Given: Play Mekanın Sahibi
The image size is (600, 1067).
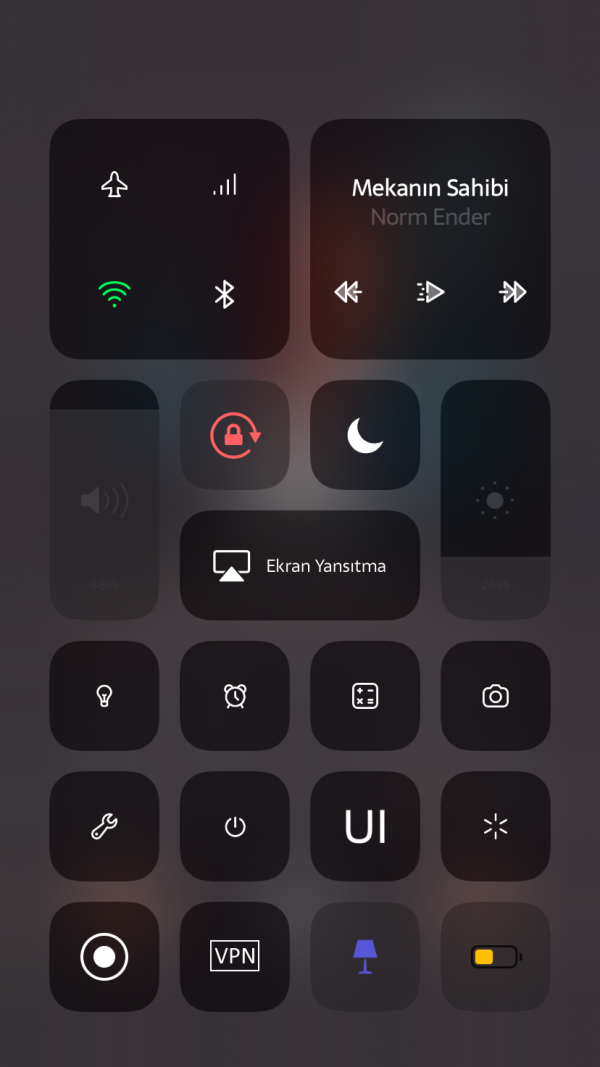Looking at the screenshot, I should pyautogui.click(x=430, y=292).
